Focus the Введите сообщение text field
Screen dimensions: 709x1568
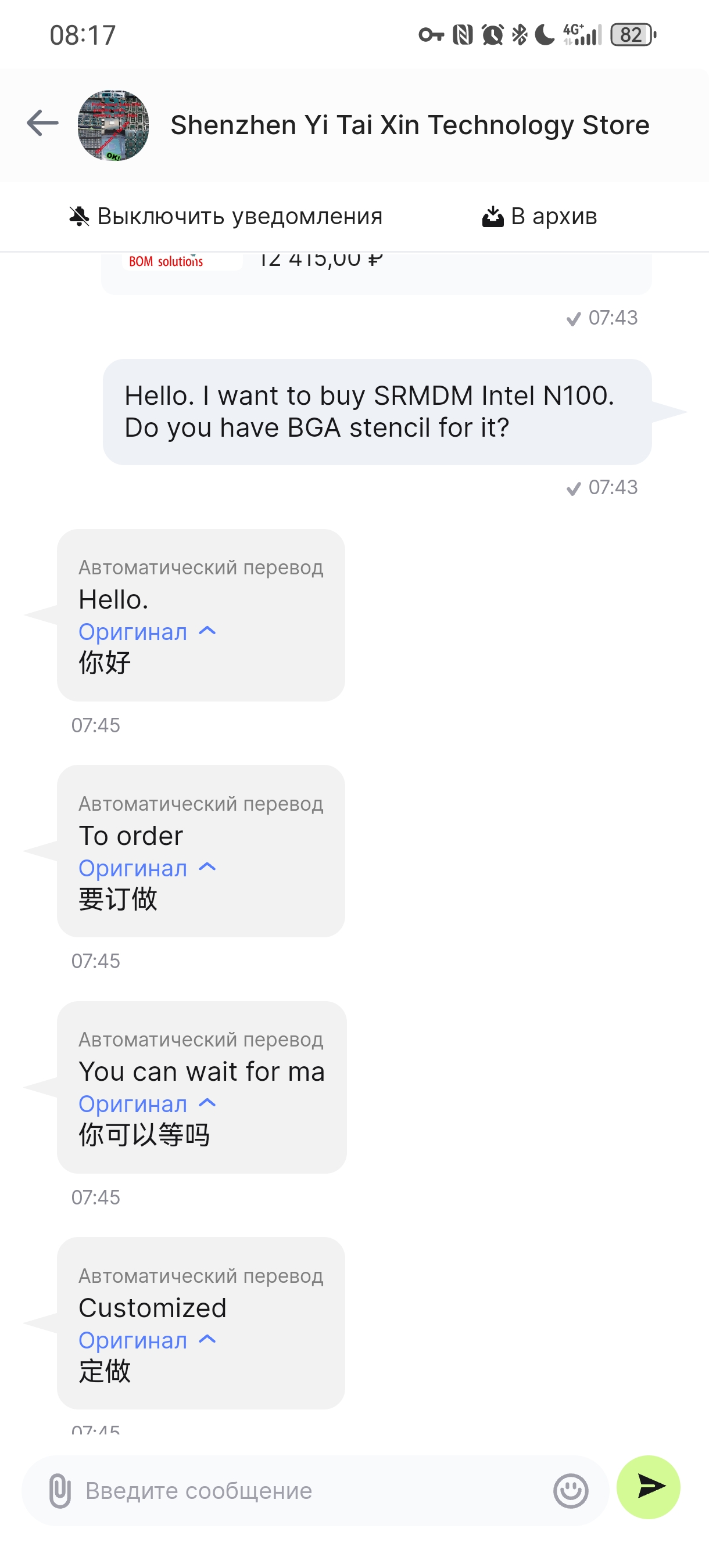[311, 1491]
